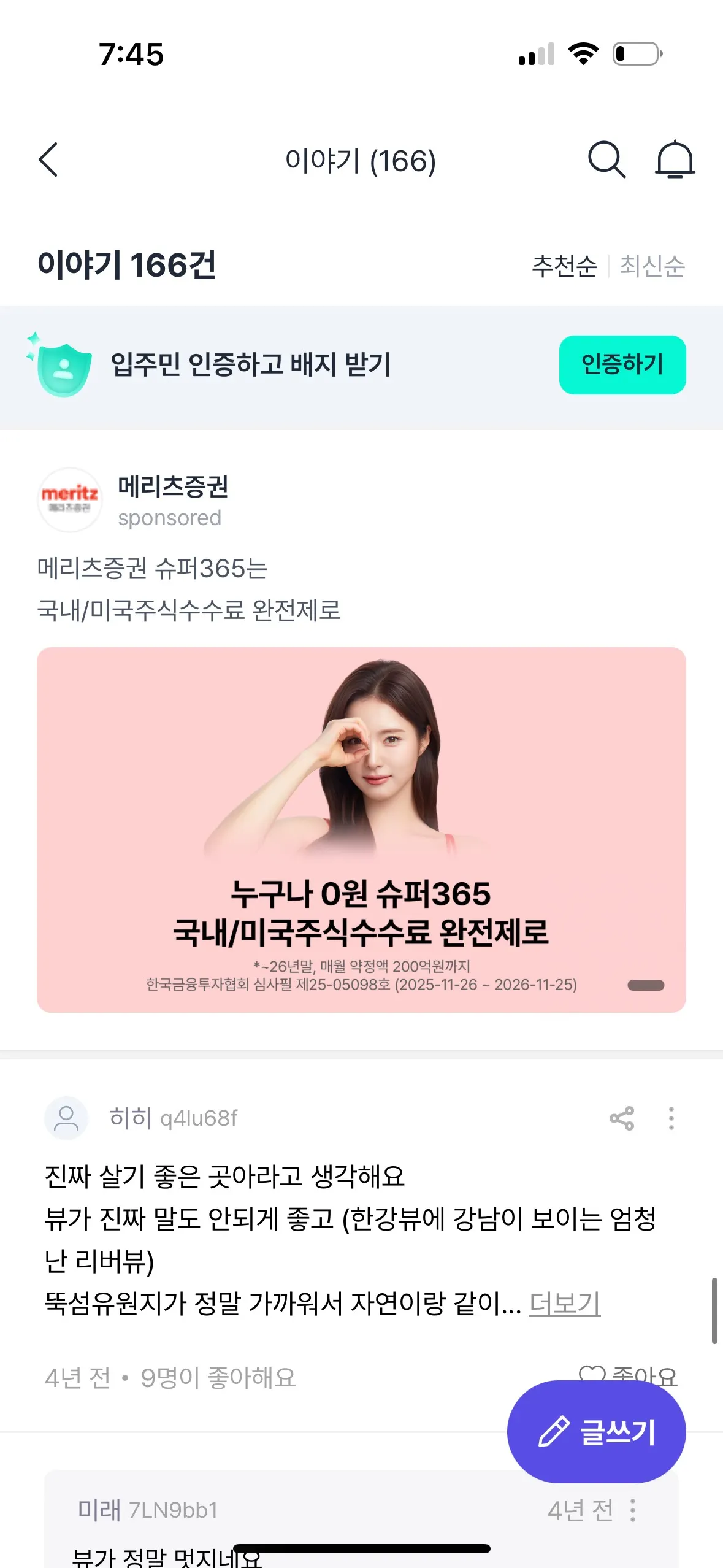This screenshot has height=1568, width=723.
Task: Open the 메리츠증권 sponsor profile
Action: click(70, 500)
